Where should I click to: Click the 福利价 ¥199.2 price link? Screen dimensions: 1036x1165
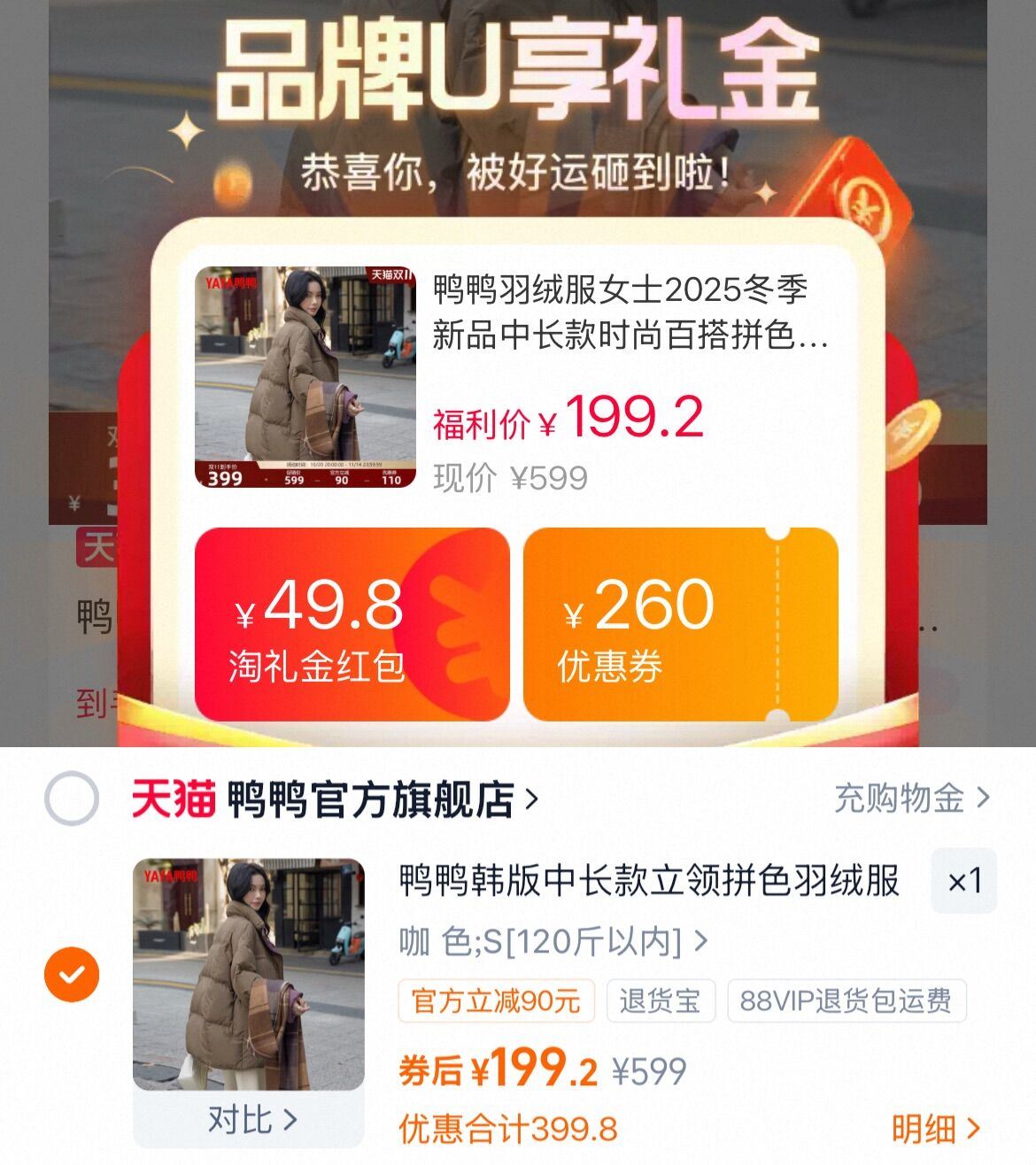(x=567, y=419)
